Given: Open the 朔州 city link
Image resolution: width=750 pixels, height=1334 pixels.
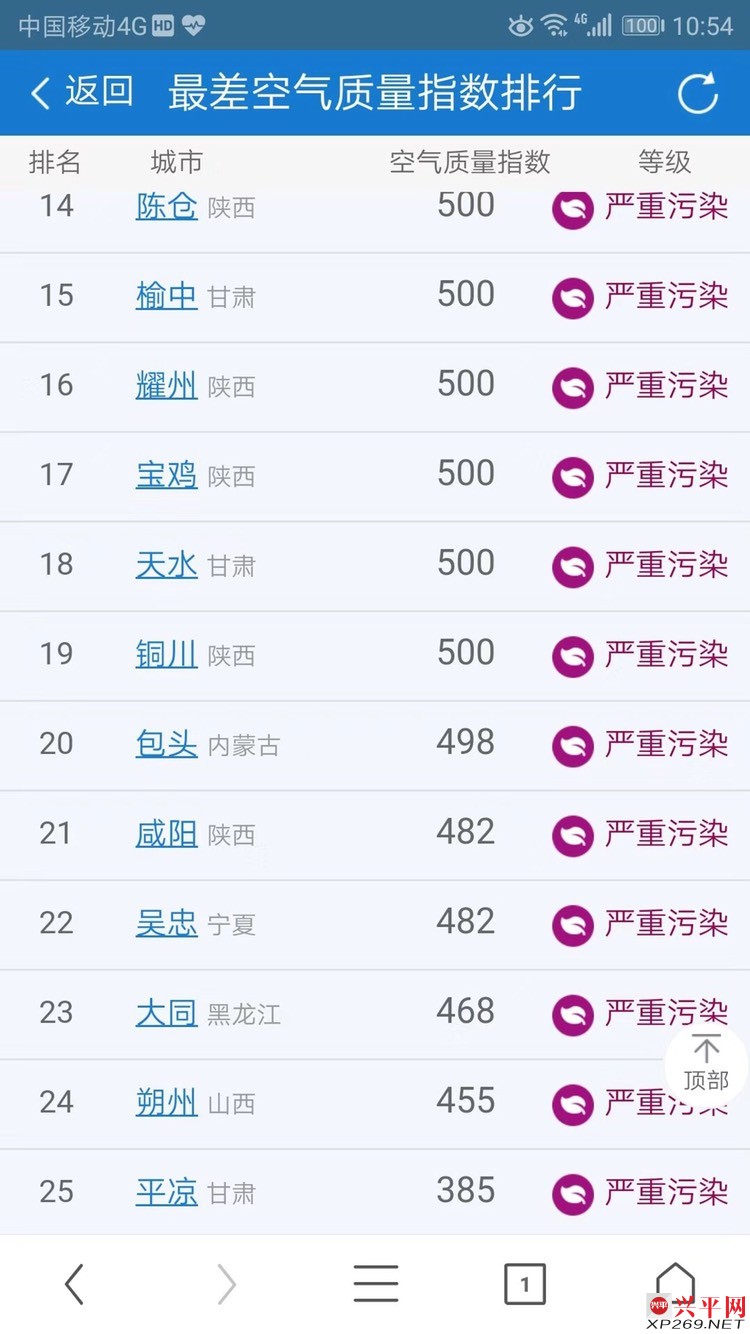Looking at the screenshot, I should 166,1102.
